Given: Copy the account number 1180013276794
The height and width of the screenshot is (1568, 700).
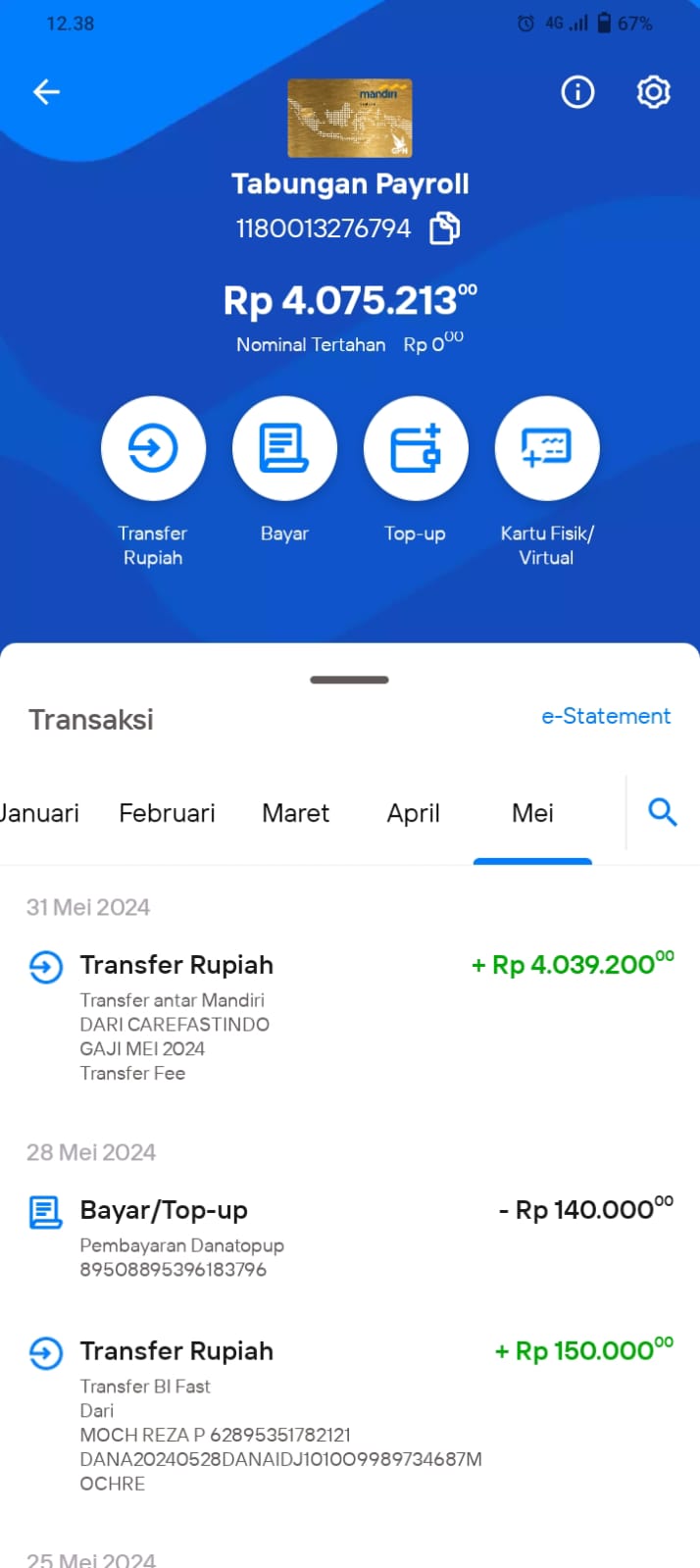Looking at the screenshot, I should [444, 228].
